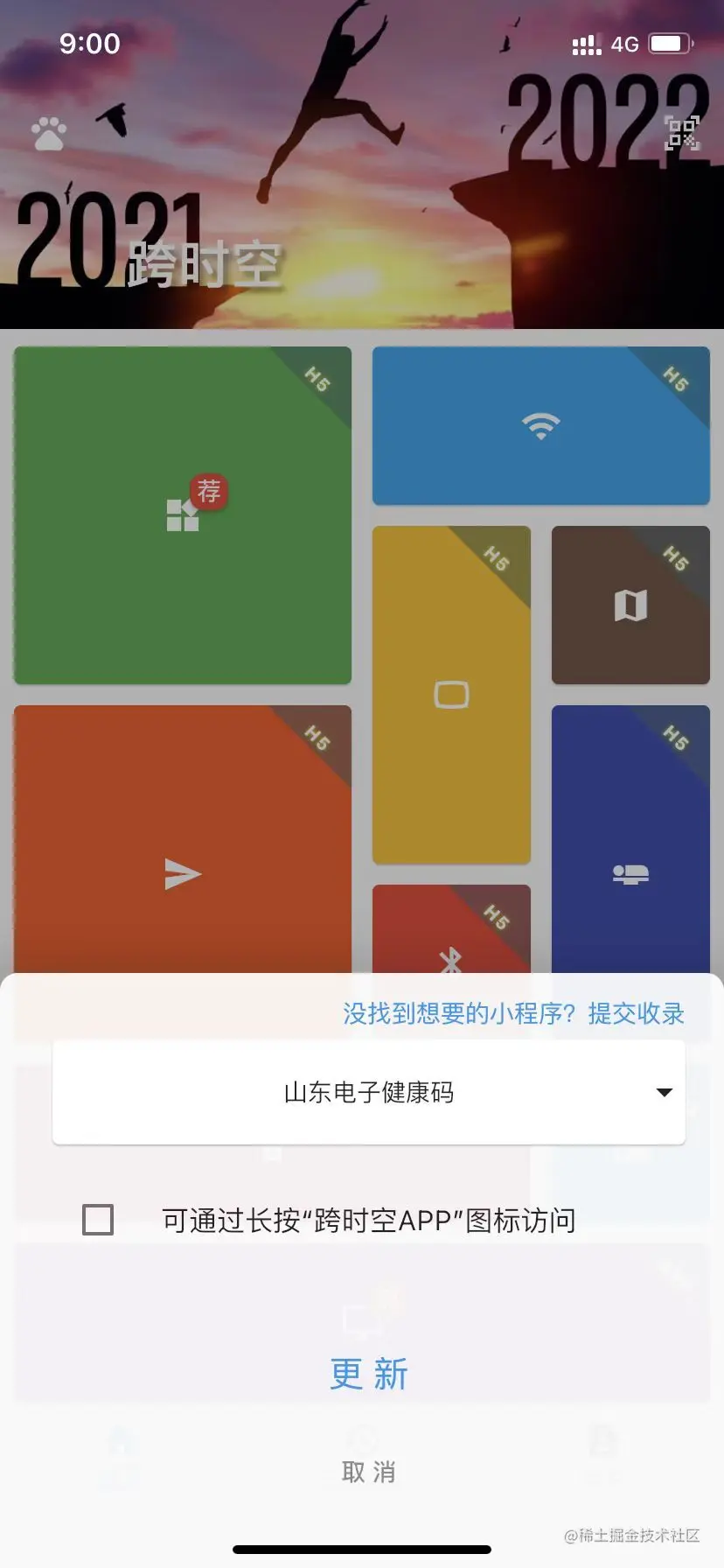Click the rounded square icon on yellow tile

coord(451,694)
